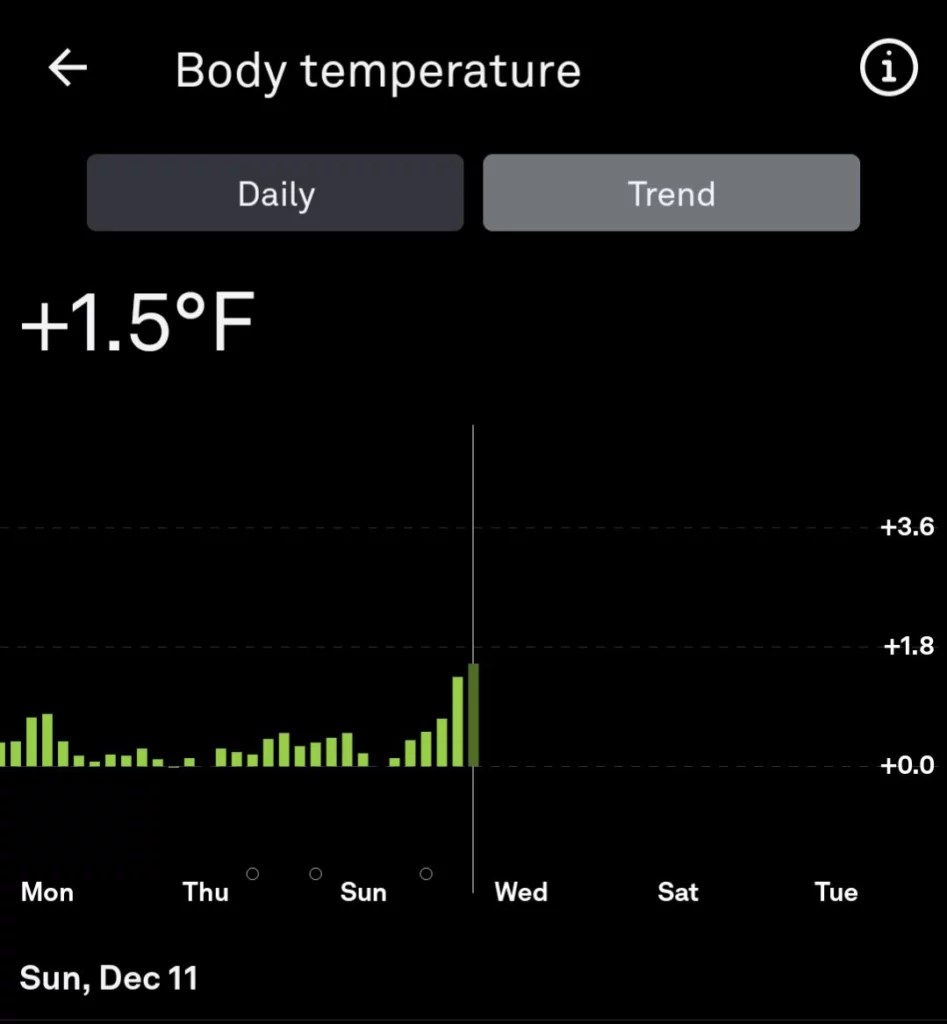Tap the +0.0 axis value label
The height and width of the screenshot is (1024, 947).
[x=906, y=765]
